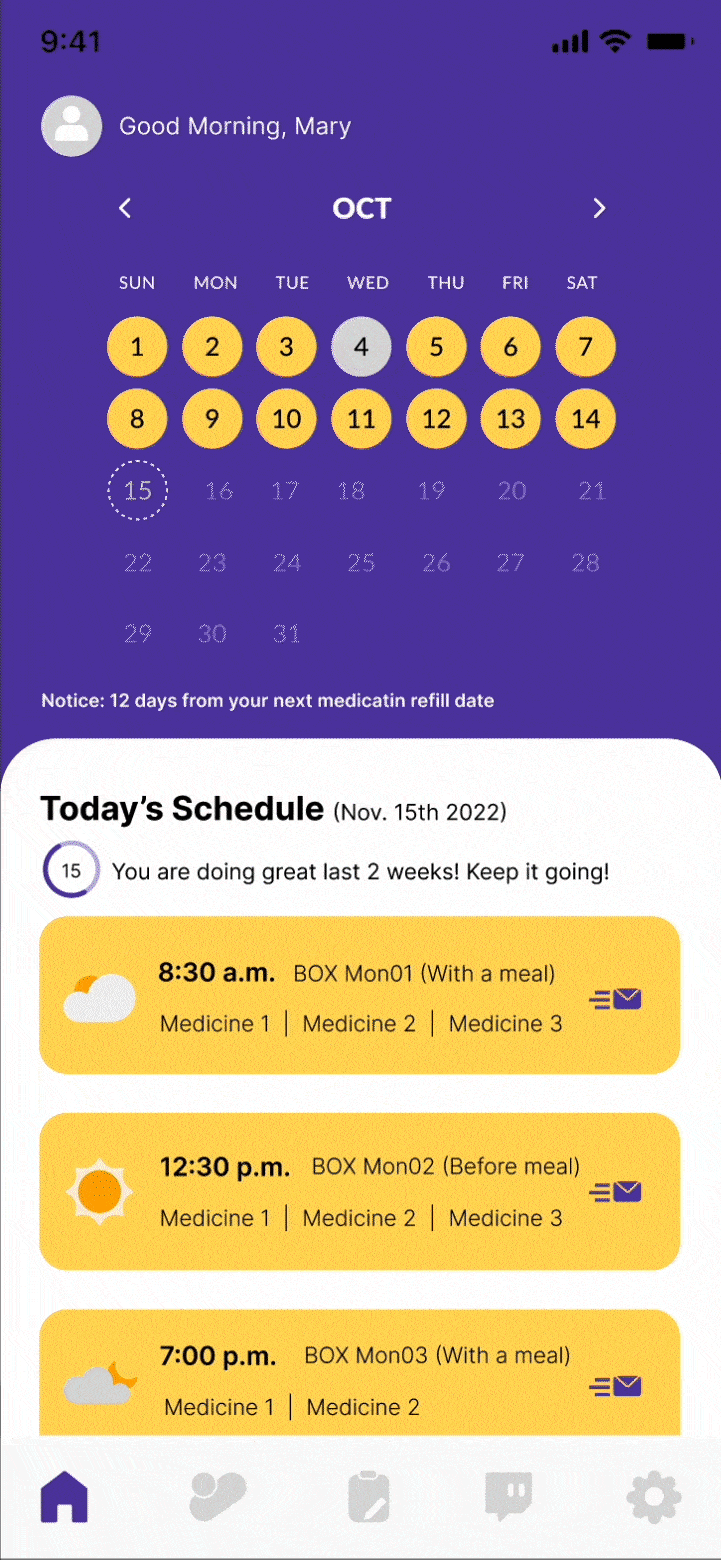Screen dimensions: 721x1560
Task: Send reminder for the 8:30 a.m. dose
Action: coord(615,999)
